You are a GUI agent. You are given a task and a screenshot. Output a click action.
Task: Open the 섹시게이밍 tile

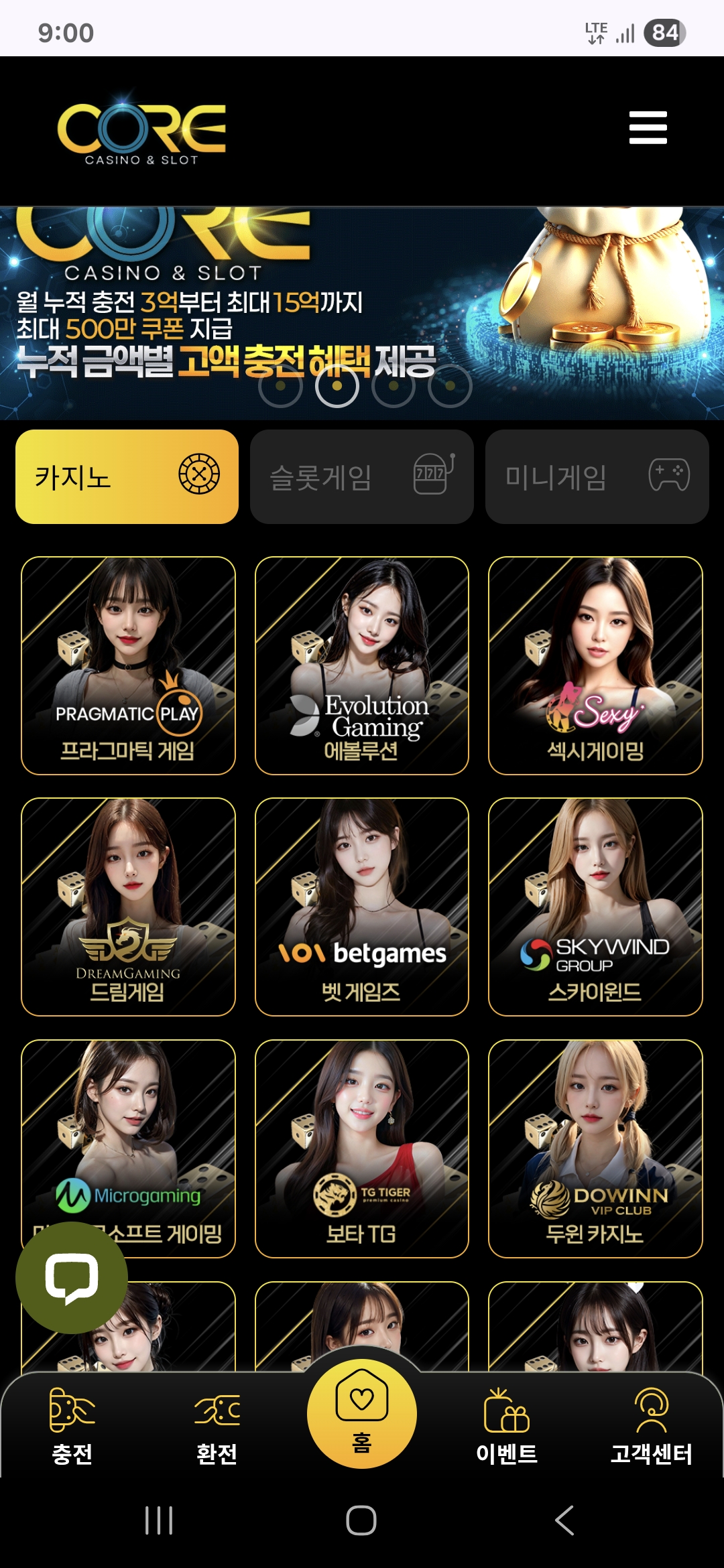[x=595, y=665]
